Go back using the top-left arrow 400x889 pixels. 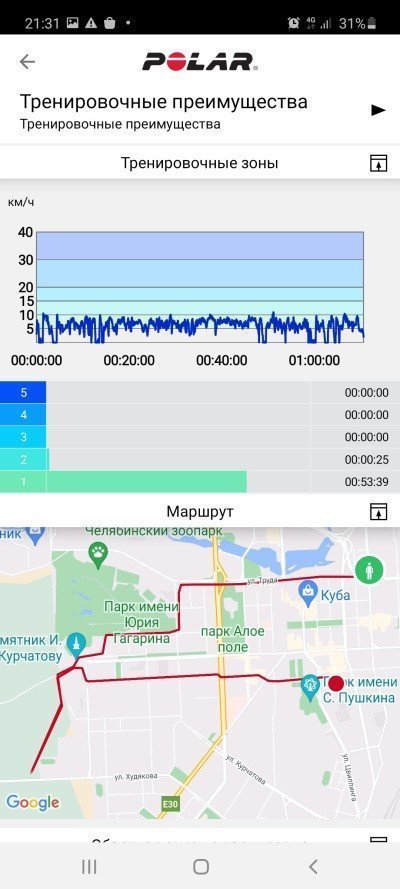coord(27,62)
